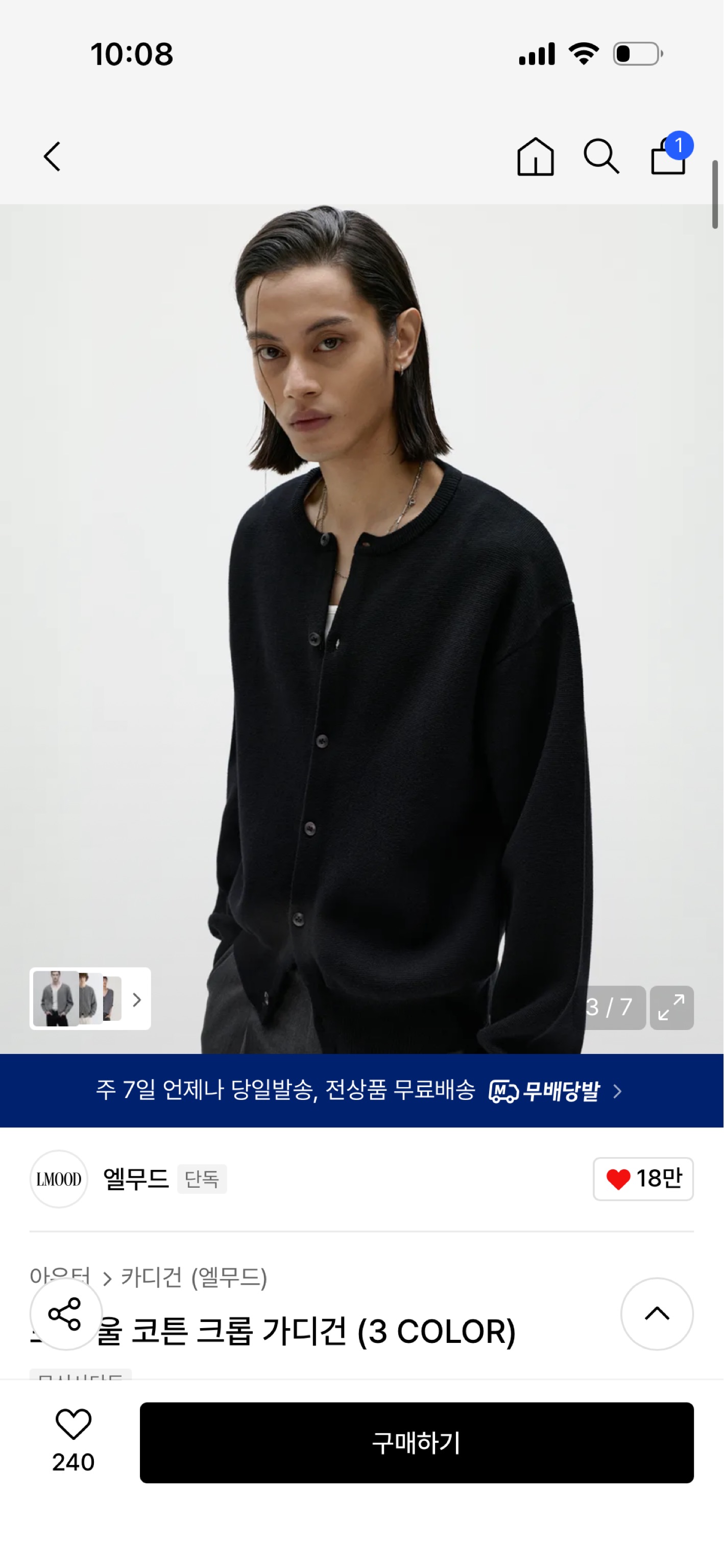Expand the product photo to fullscreen

click(671, 1008)
